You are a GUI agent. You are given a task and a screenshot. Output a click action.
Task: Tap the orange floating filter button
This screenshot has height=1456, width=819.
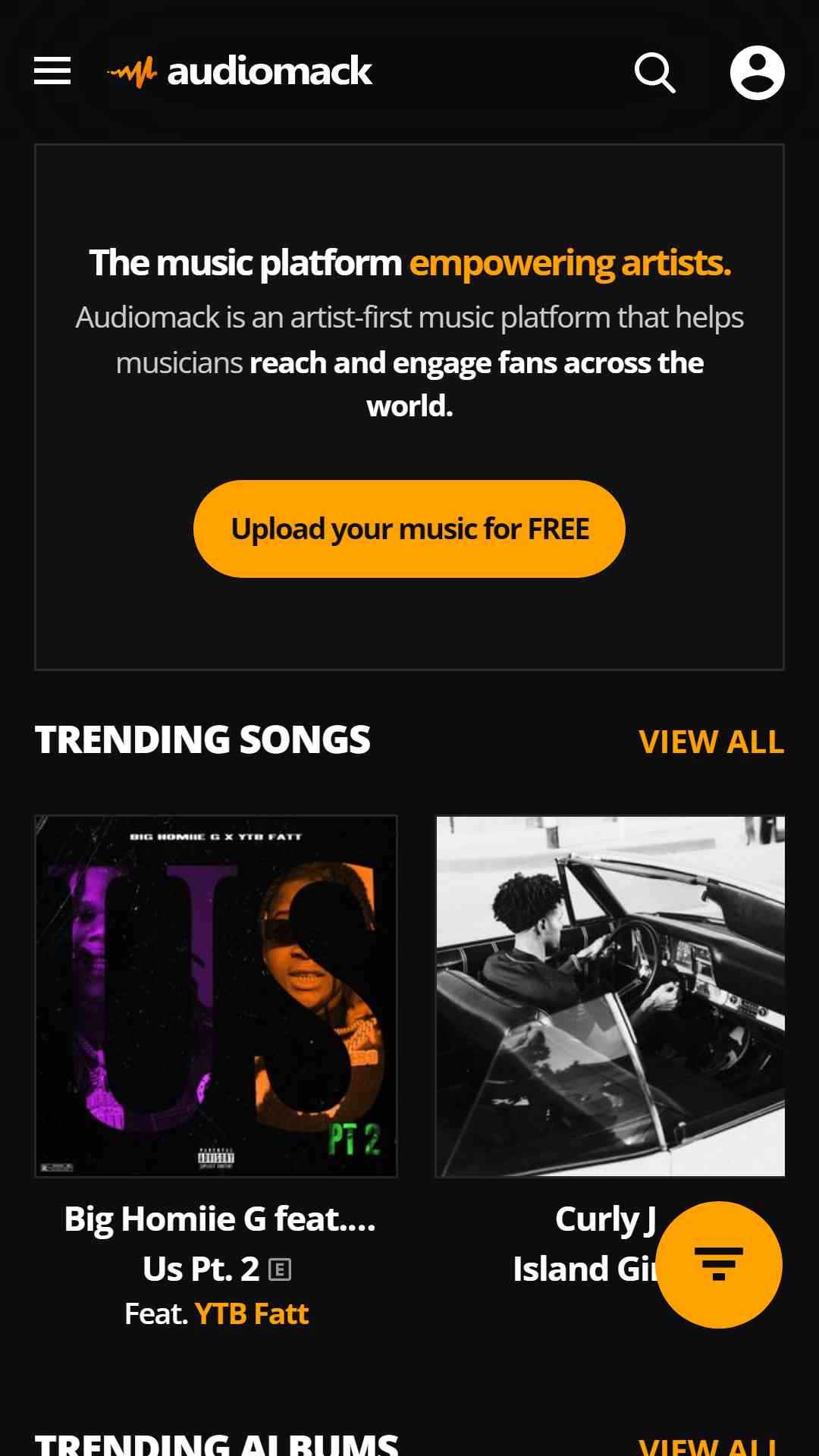coord(719,1264)
